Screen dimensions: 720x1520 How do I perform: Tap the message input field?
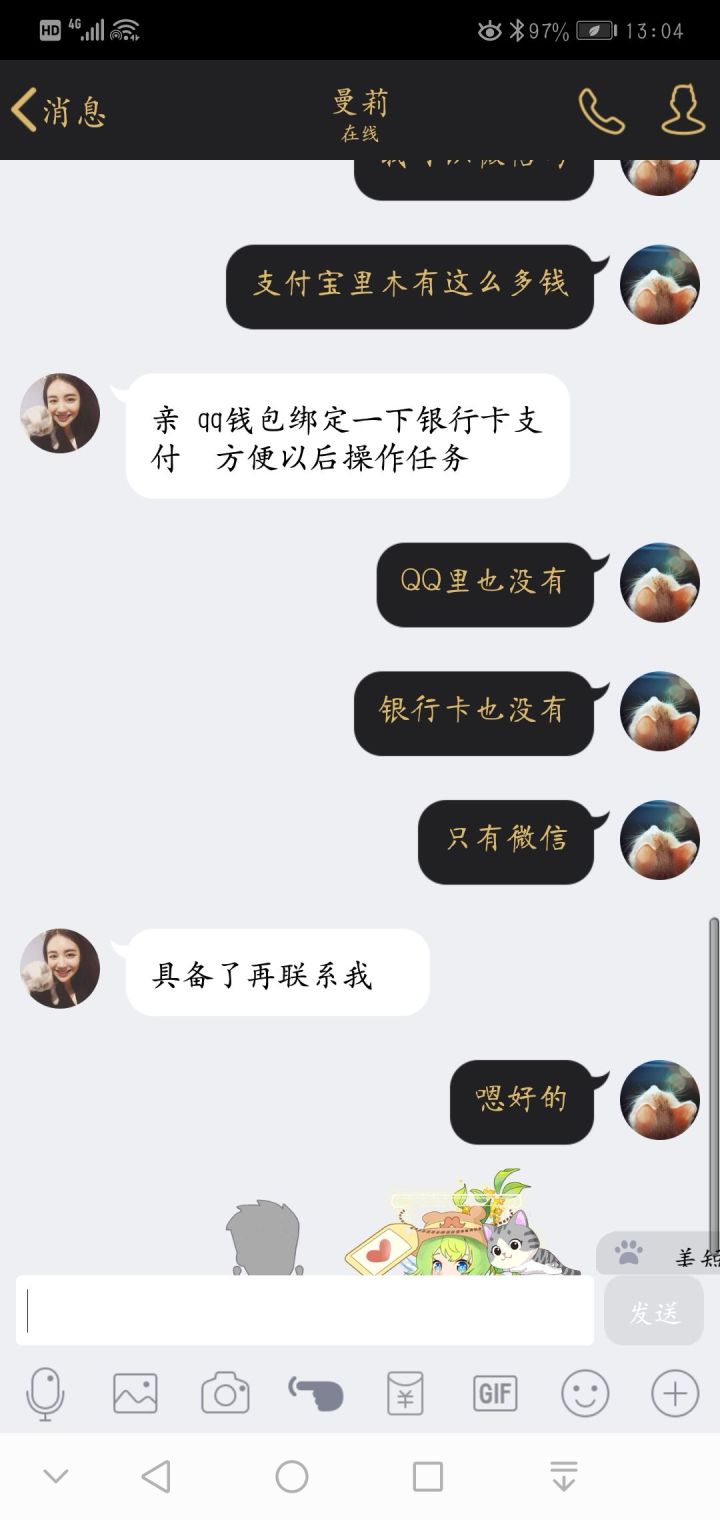[x=305, y=1310]
